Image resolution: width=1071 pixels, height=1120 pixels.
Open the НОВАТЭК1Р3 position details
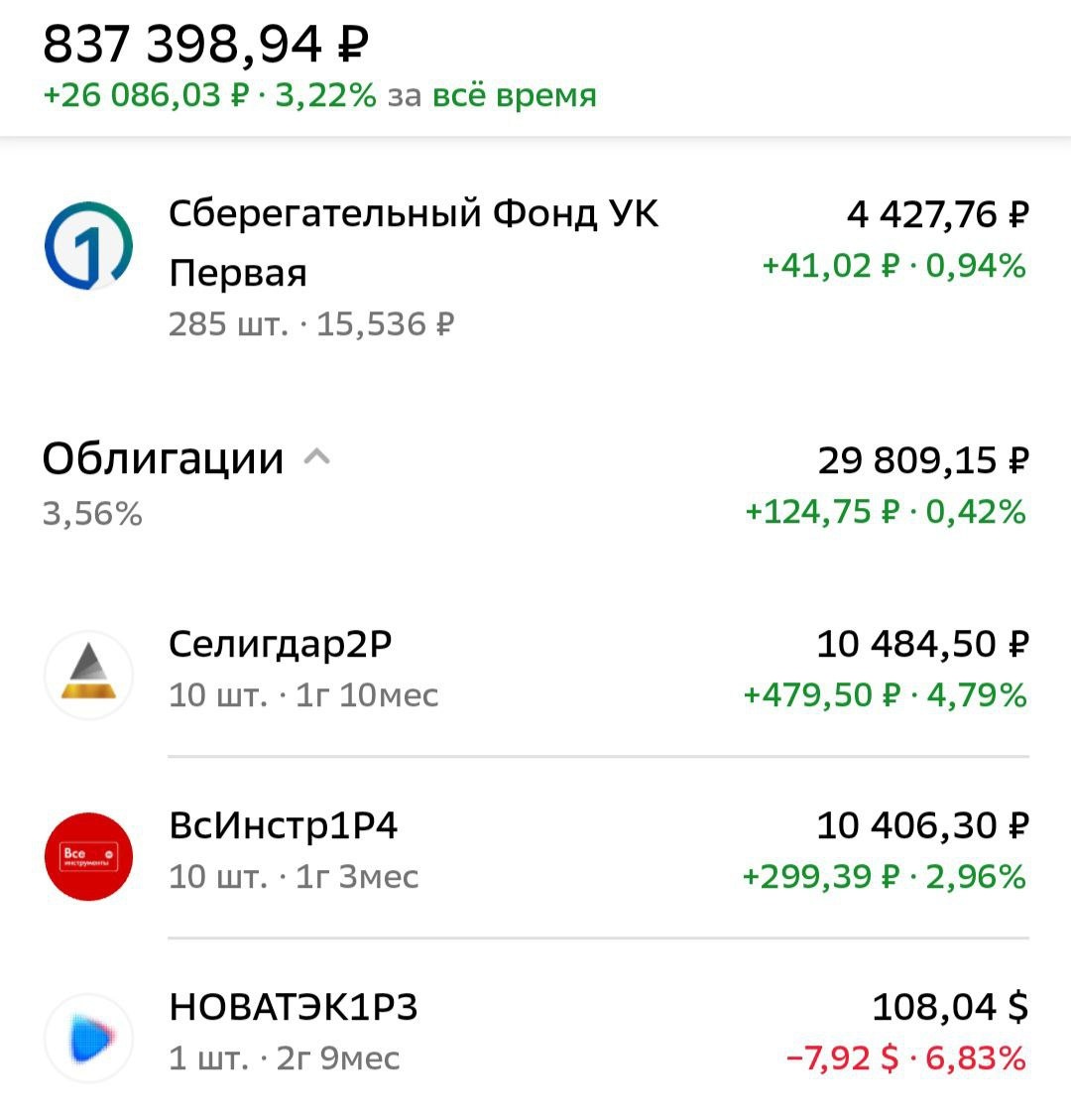pyautogui.click(x=293, y=1005)
